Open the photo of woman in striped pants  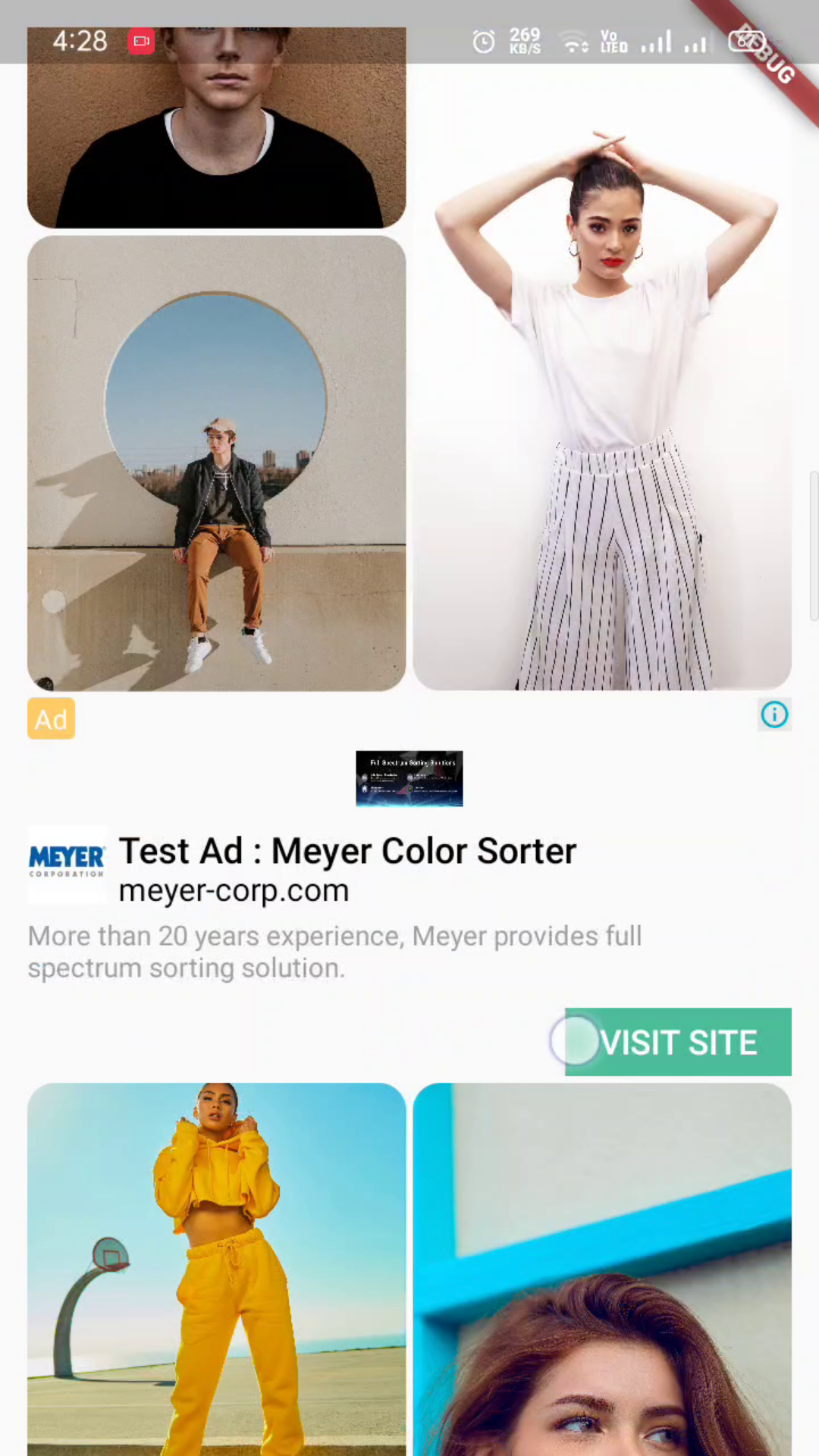(602, 377)
